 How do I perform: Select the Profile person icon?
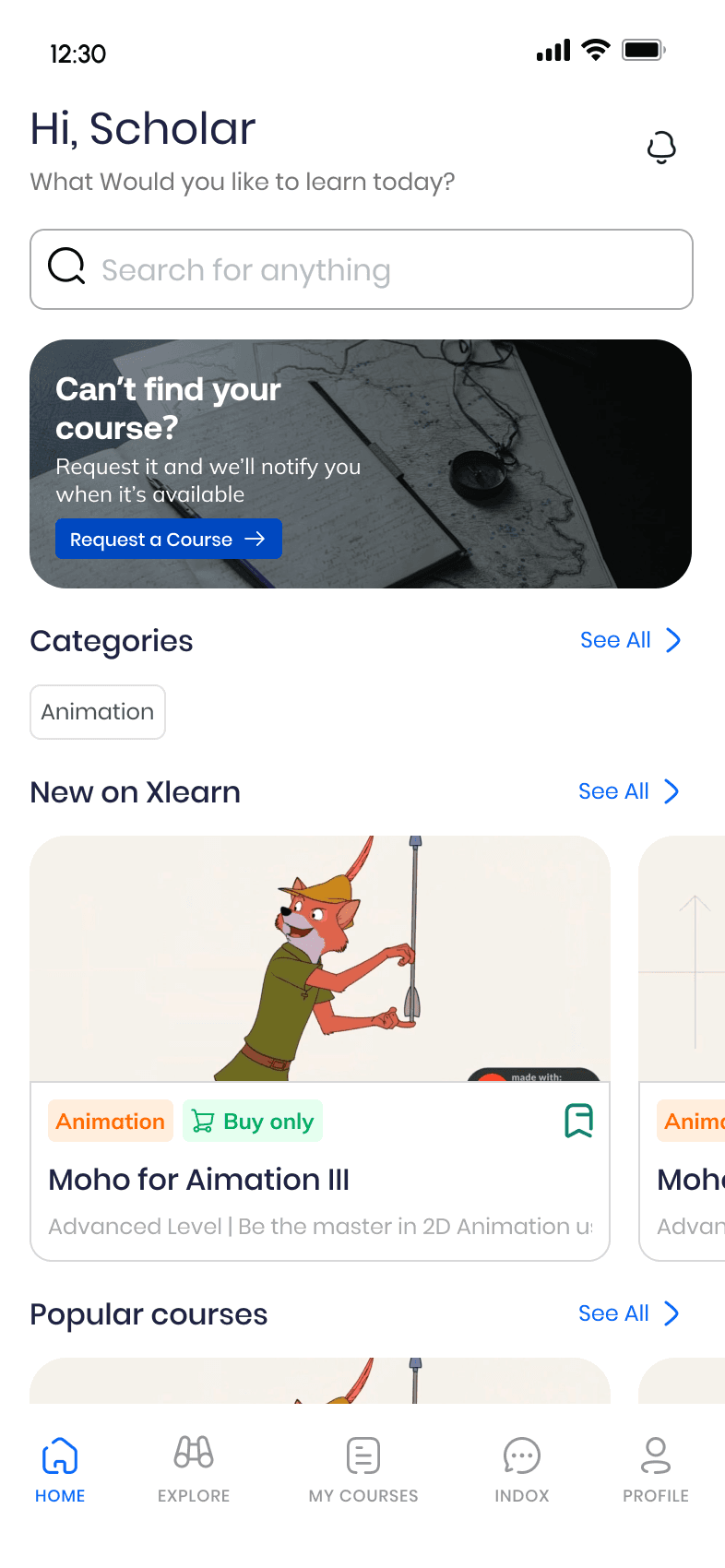coord(656,1455)
